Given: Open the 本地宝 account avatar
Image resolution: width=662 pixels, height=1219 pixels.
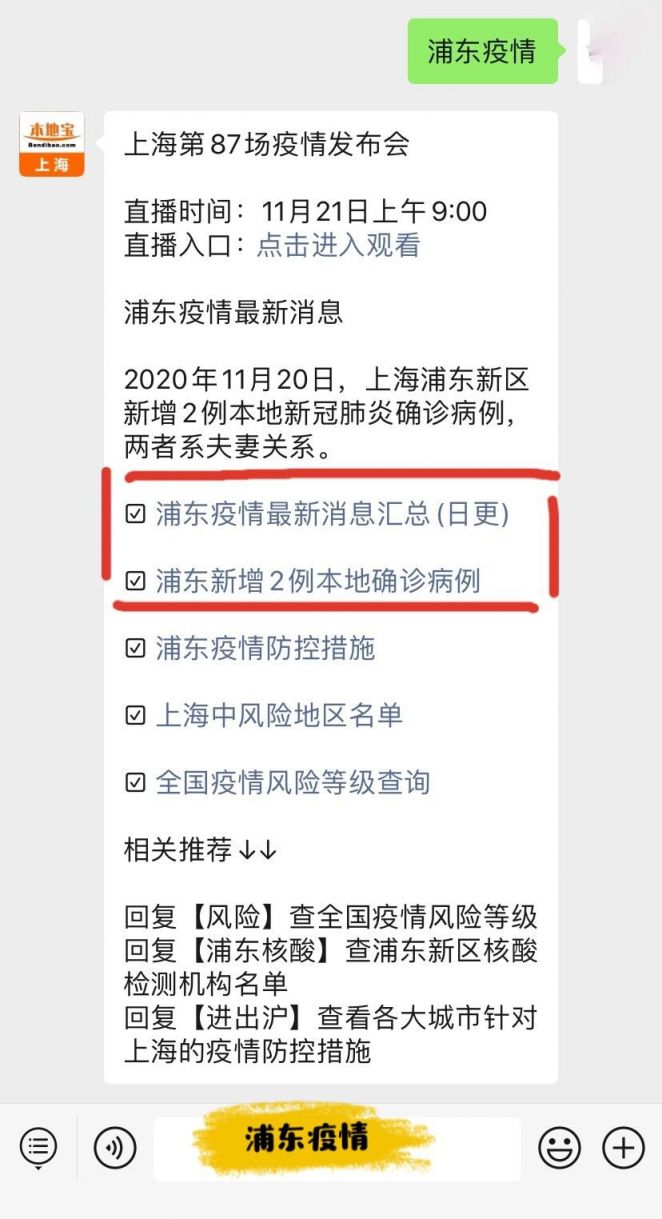Looking at the screenshot, I should pyautogui.click(x=52, y=144).
